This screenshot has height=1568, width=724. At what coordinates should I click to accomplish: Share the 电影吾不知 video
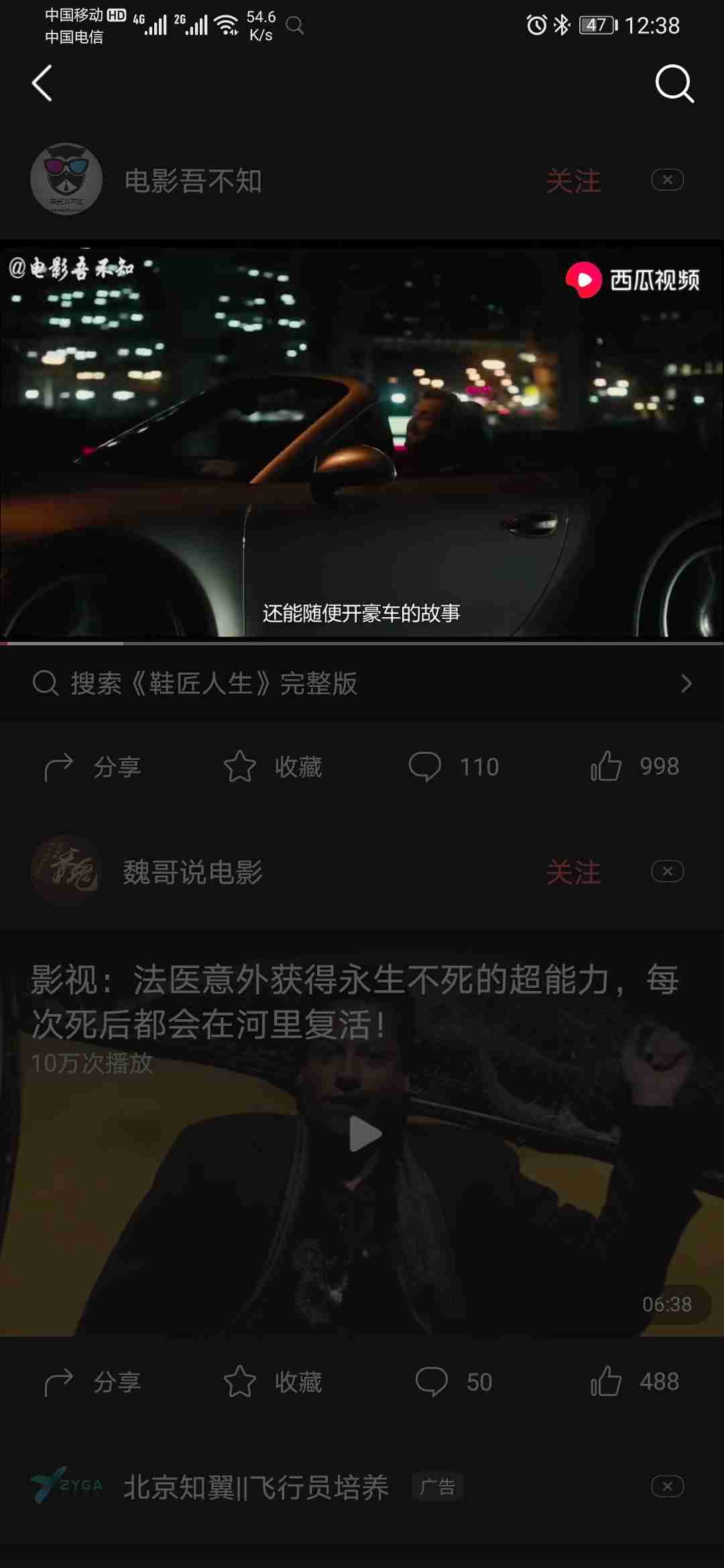point(93,767)
